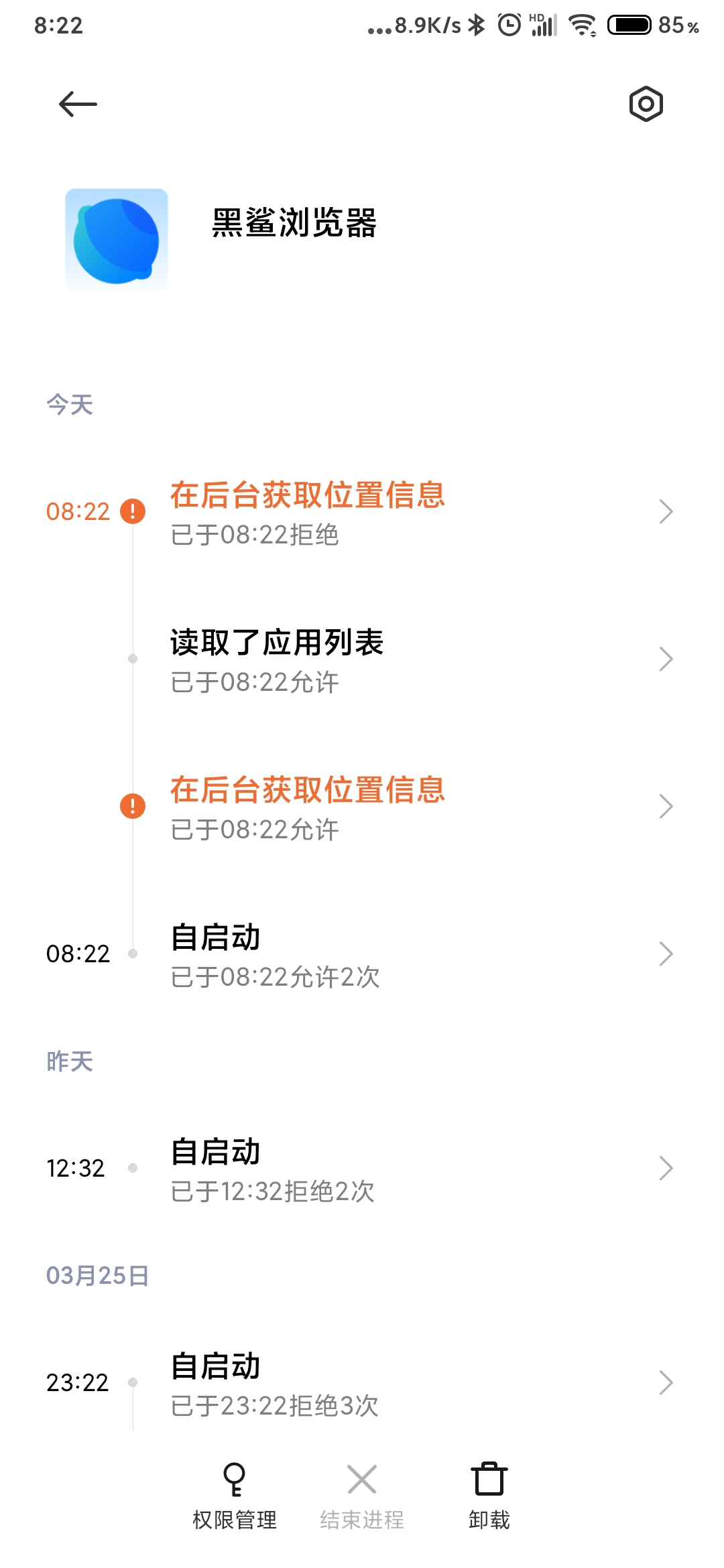Open the hexagon settings icon
The width and height of the screenshot is (724, 1568).
point(646,104)
